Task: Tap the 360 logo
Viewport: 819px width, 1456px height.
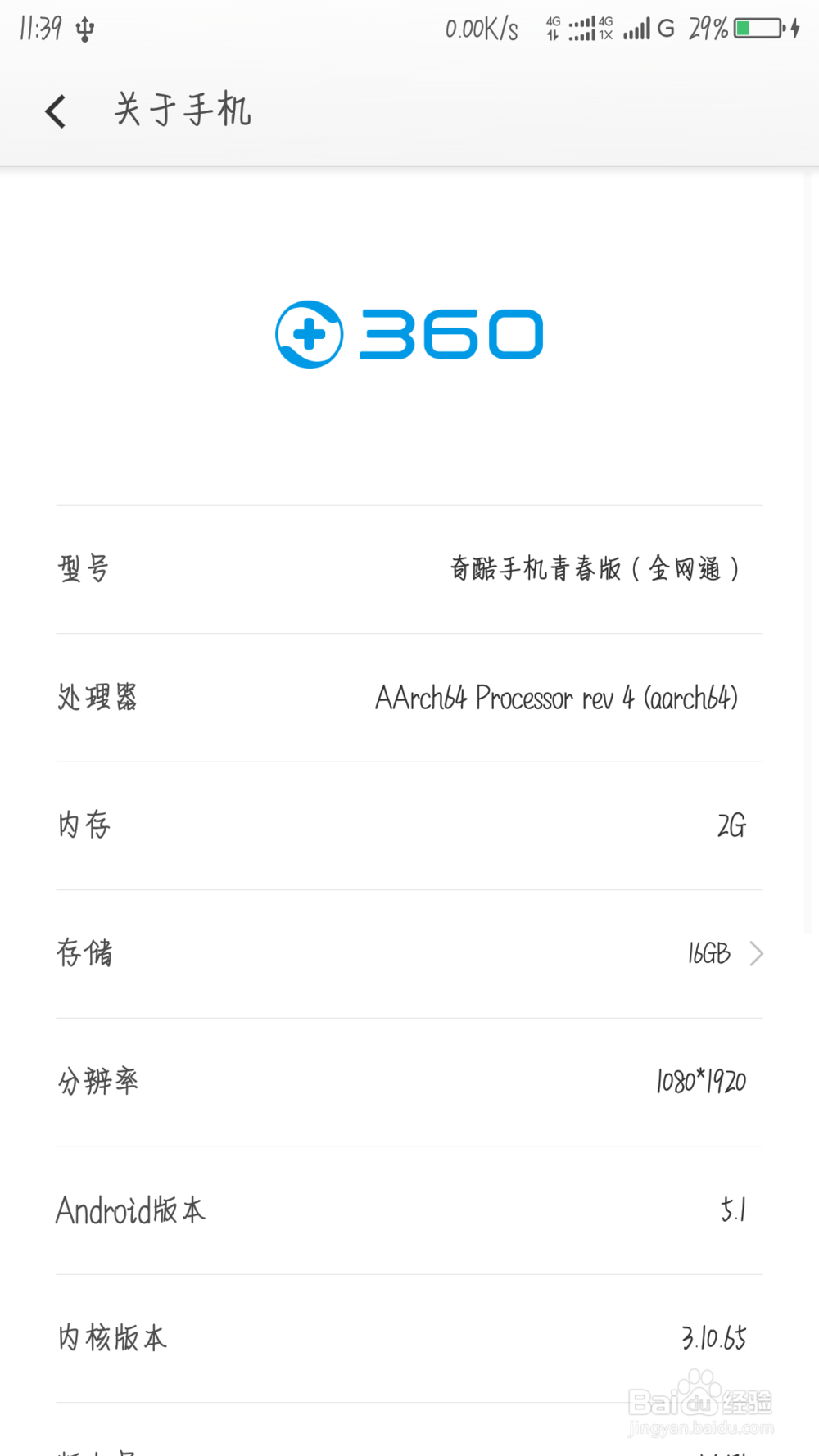Action: coord(408,332)
